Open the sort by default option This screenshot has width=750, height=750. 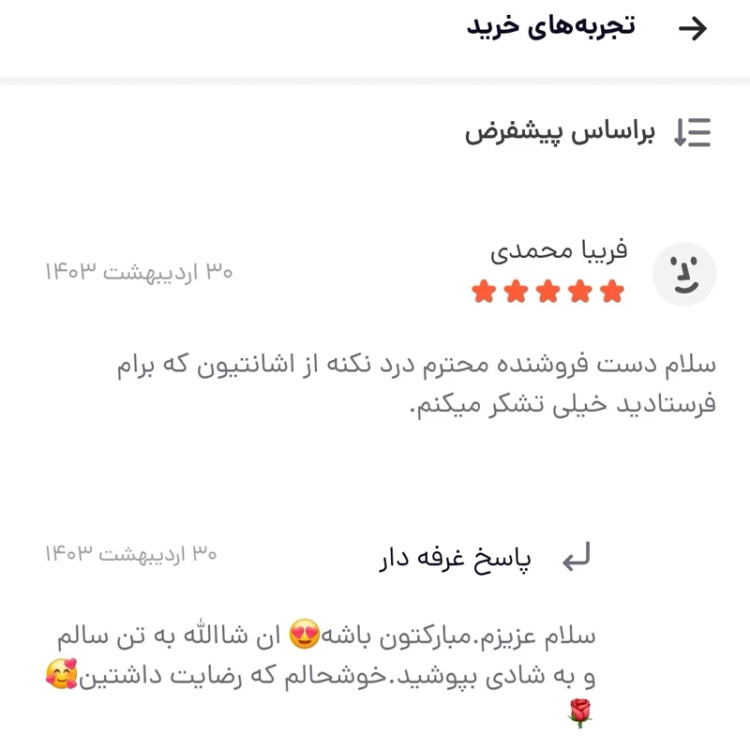pyautogui.click(x=590, y=133)
